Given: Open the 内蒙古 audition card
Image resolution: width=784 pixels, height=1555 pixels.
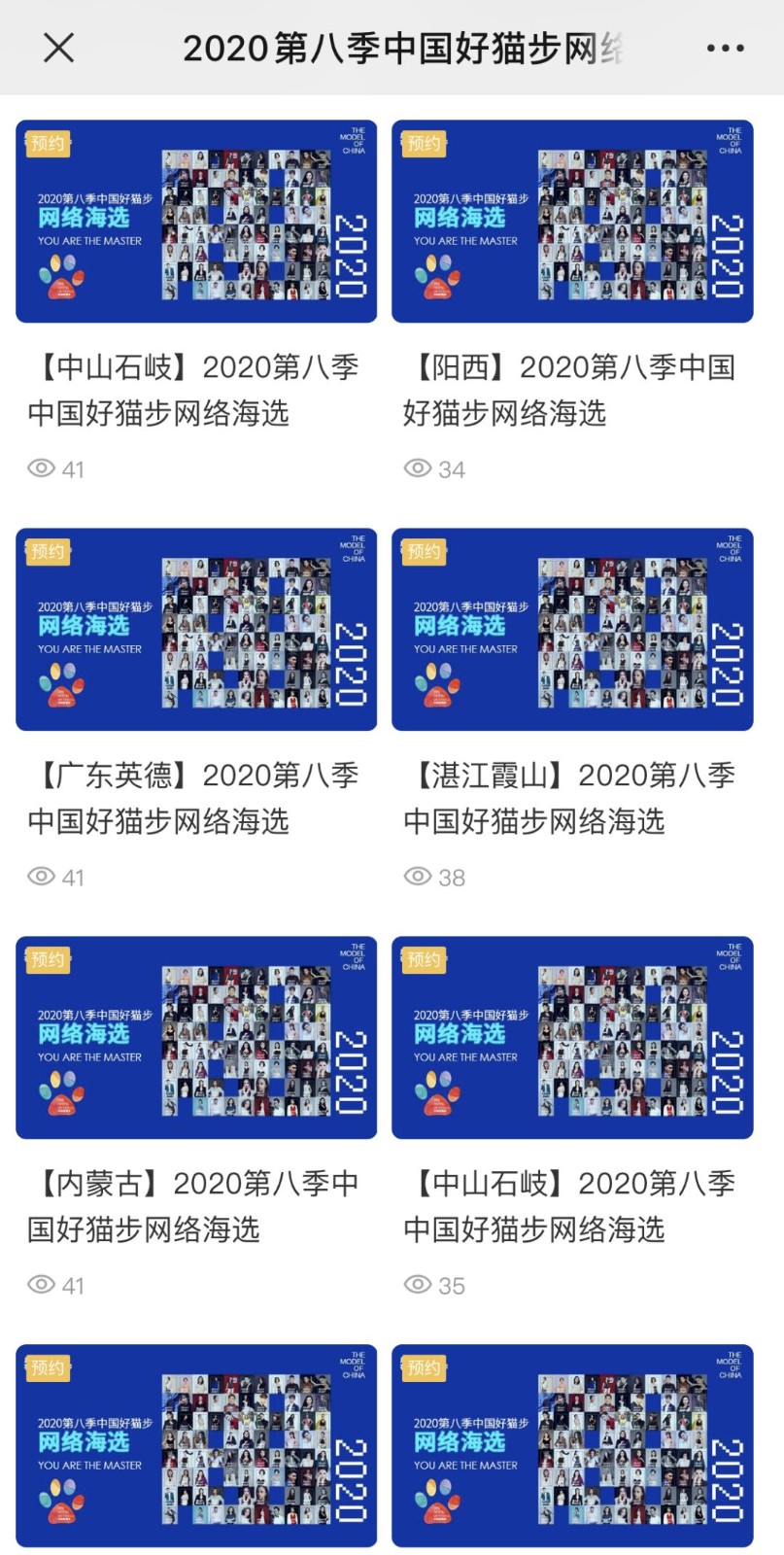Looking at the screenshot, I should point(196,1038).
